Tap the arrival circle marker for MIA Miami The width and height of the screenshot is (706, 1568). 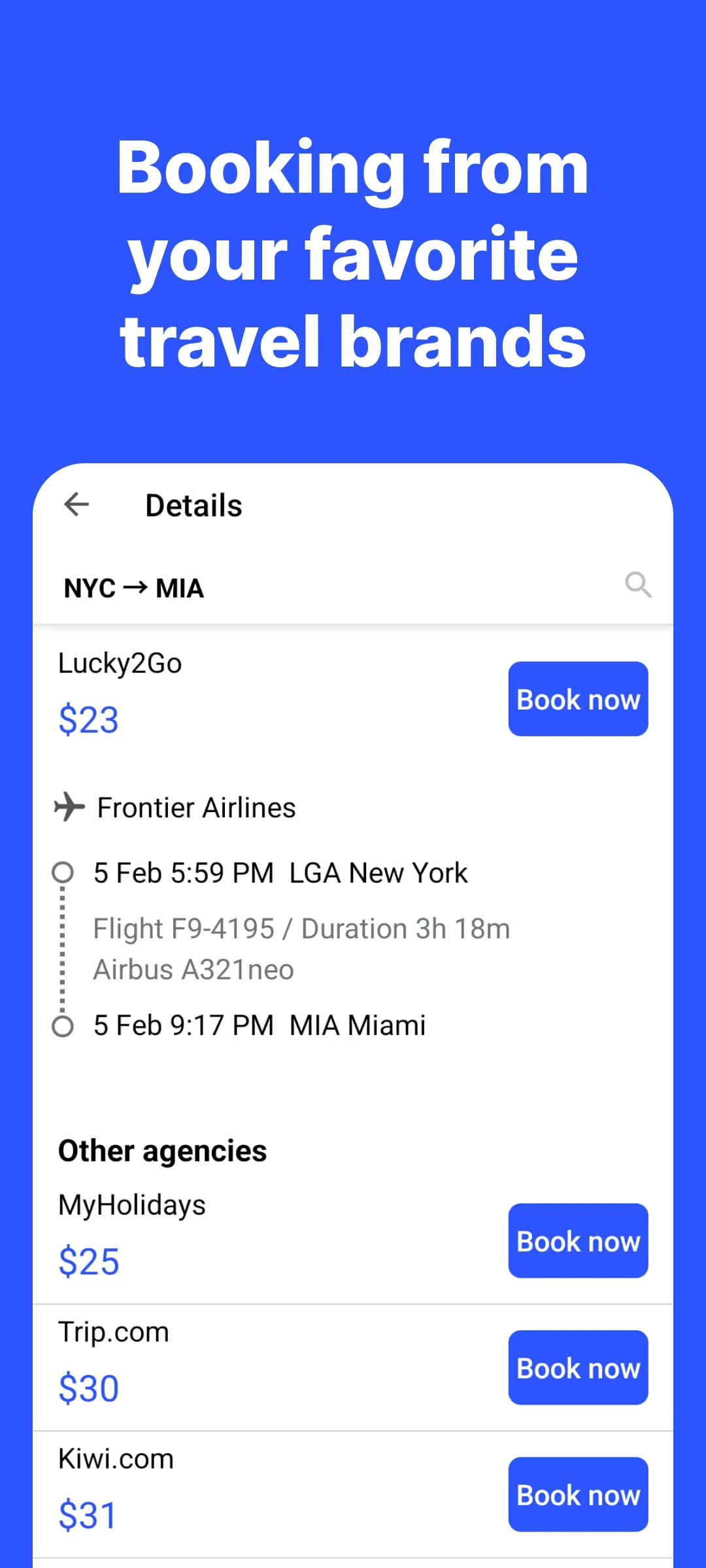[x=63, y=1024]
